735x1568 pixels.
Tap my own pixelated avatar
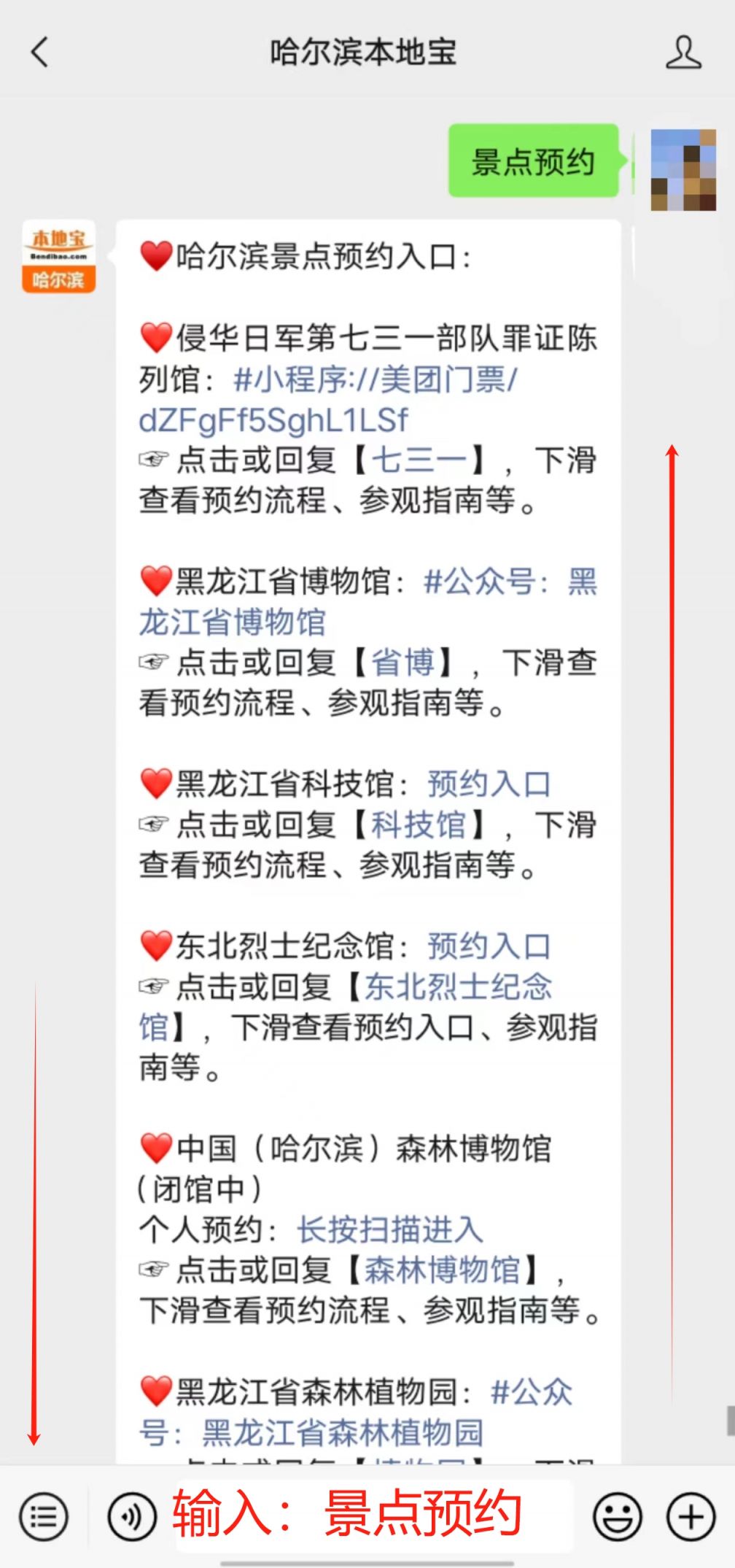coord(683,170)
